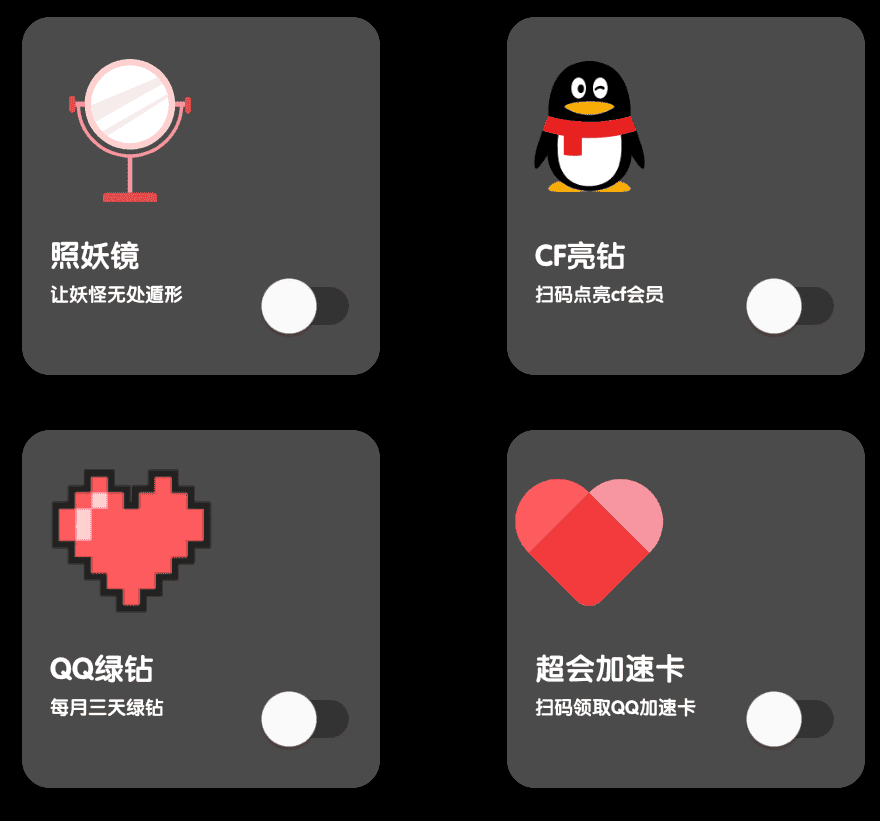Turn on the CF亮钻 toggle
This screenshot has height=821, width=880.
click(x=789, y=306)
